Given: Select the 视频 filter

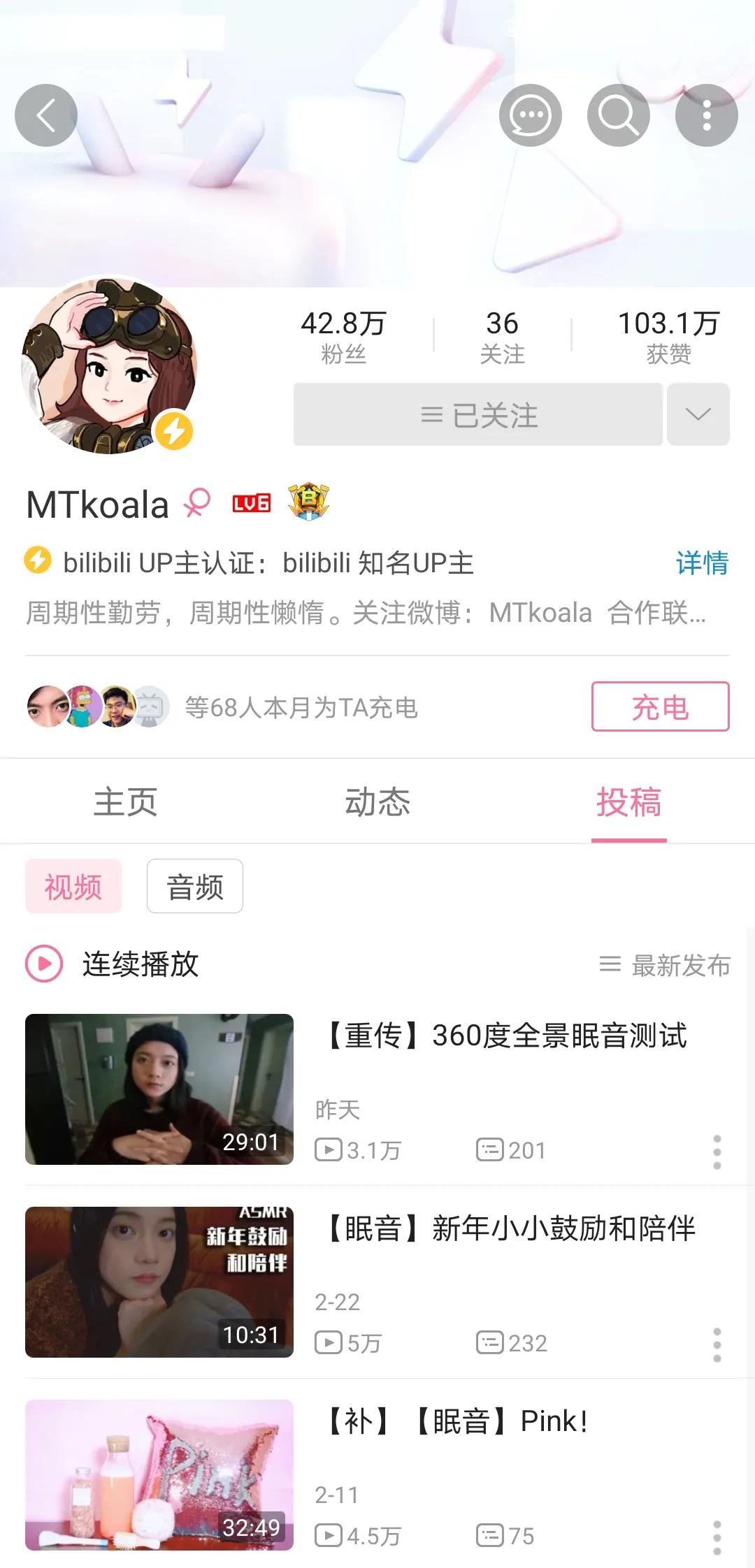Looking at the screenshot, I should 73,886.
